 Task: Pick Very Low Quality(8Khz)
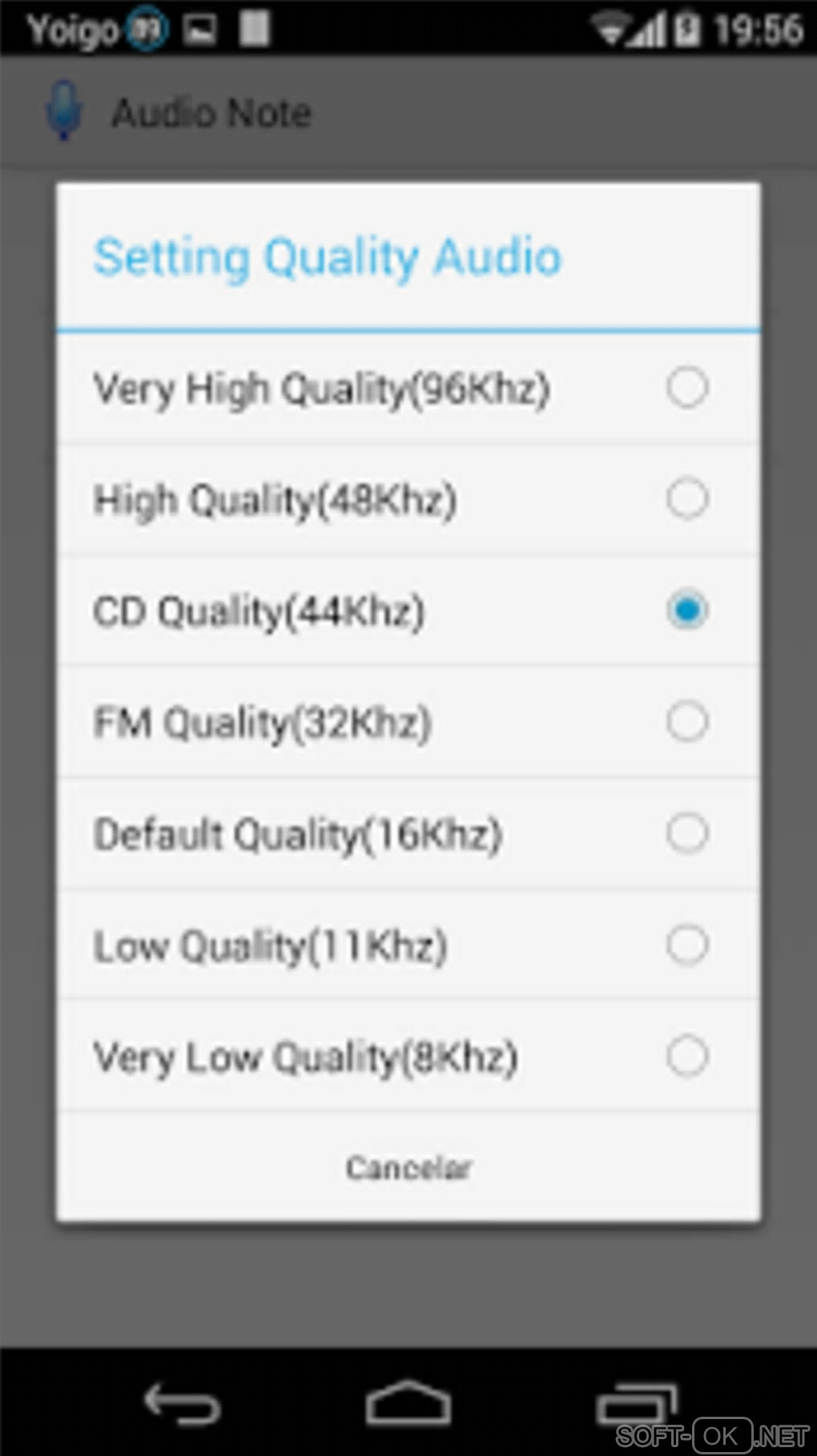[687, 1056]
